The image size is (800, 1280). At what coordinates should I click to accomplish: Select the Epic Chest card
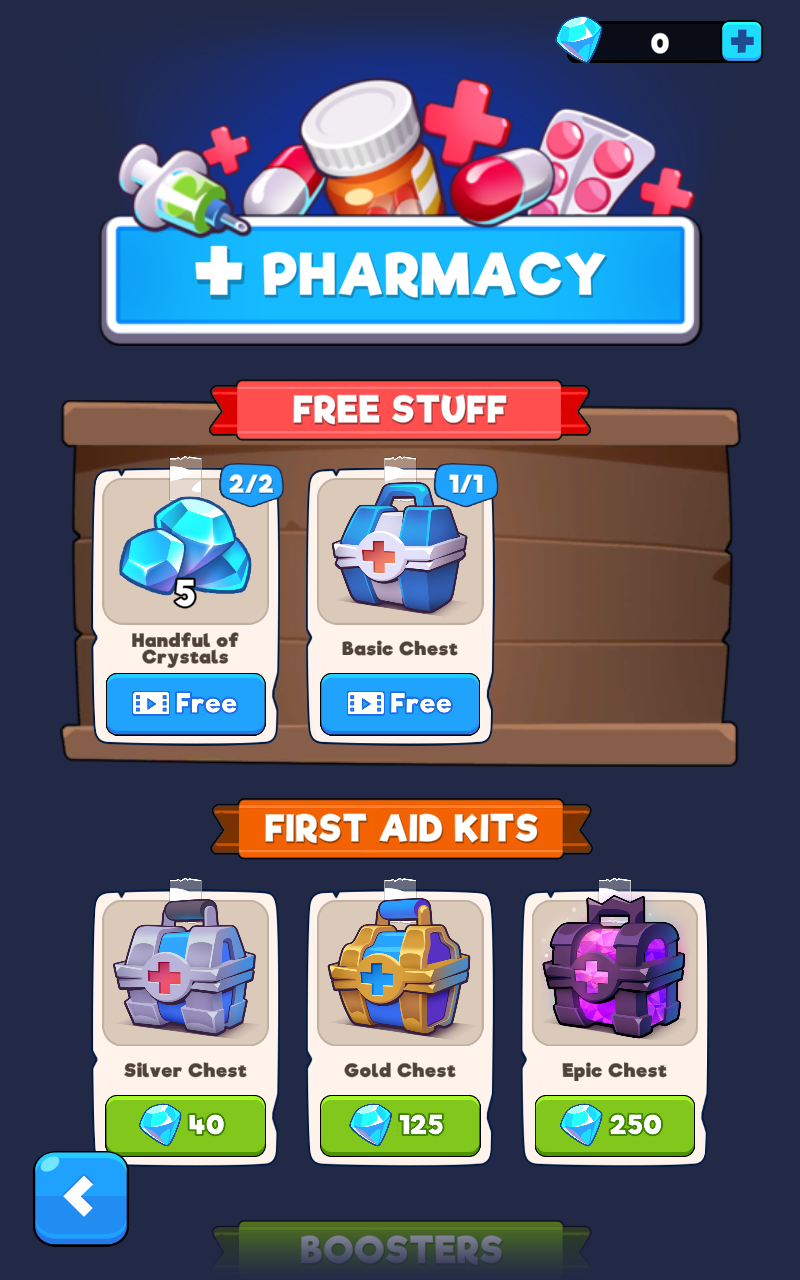[614, 975]
